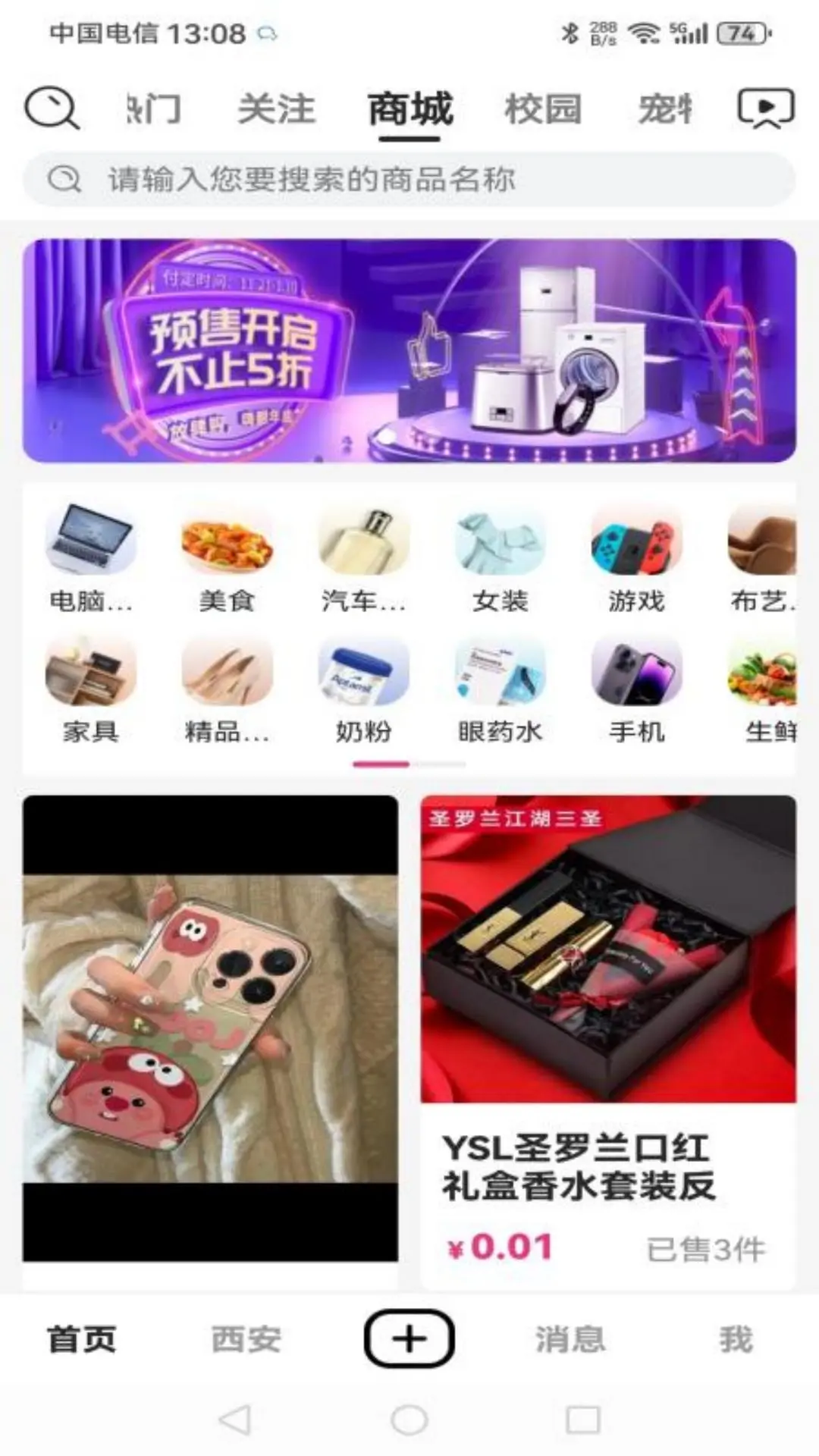819x1456 pixels.
Task: Switch to the 西安 tab
Action: (x=246, y=1339)
